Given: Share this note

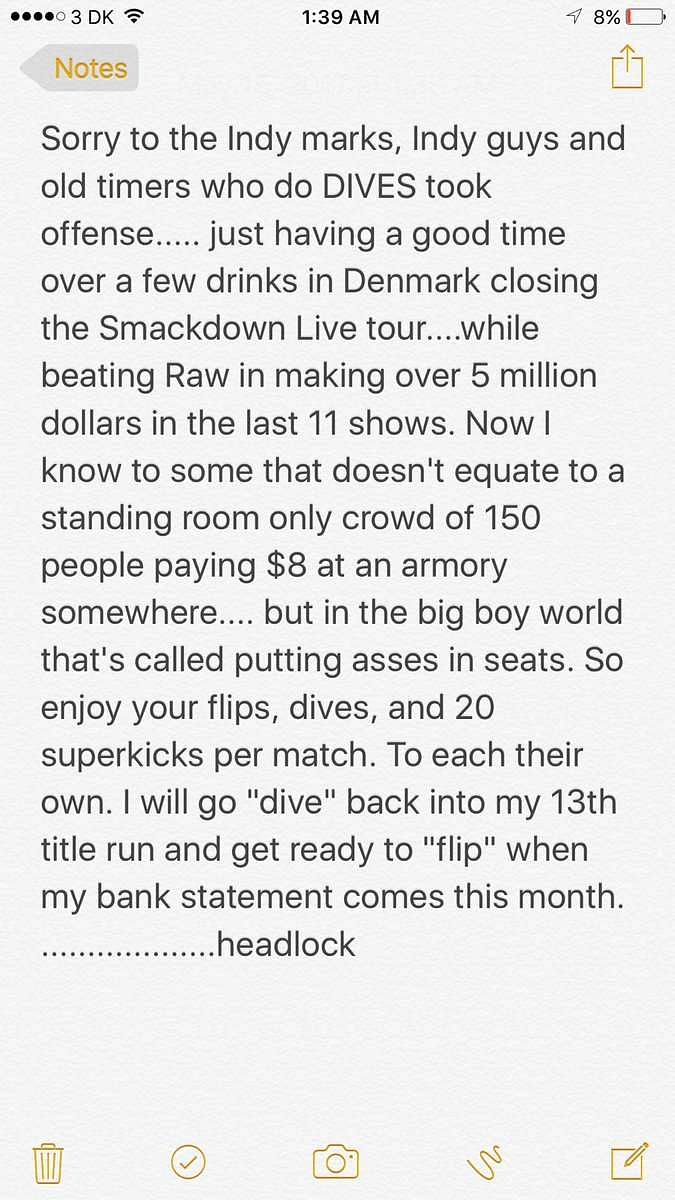Looking at the screenshot, I should (627, 68).
